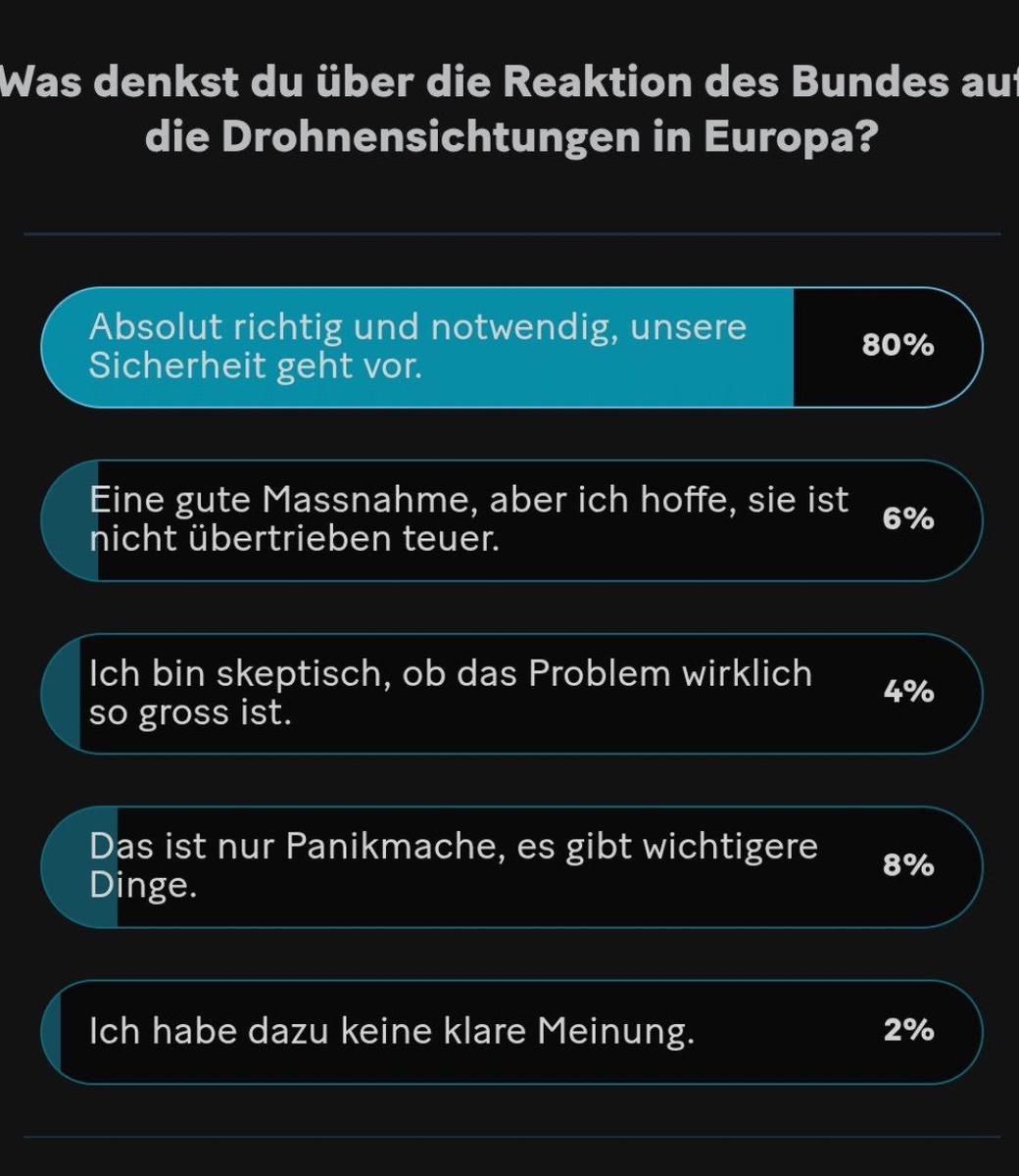Vote 'Das ist nur Panikmache' option
1019x1176 pixels.
pos(510,867)
